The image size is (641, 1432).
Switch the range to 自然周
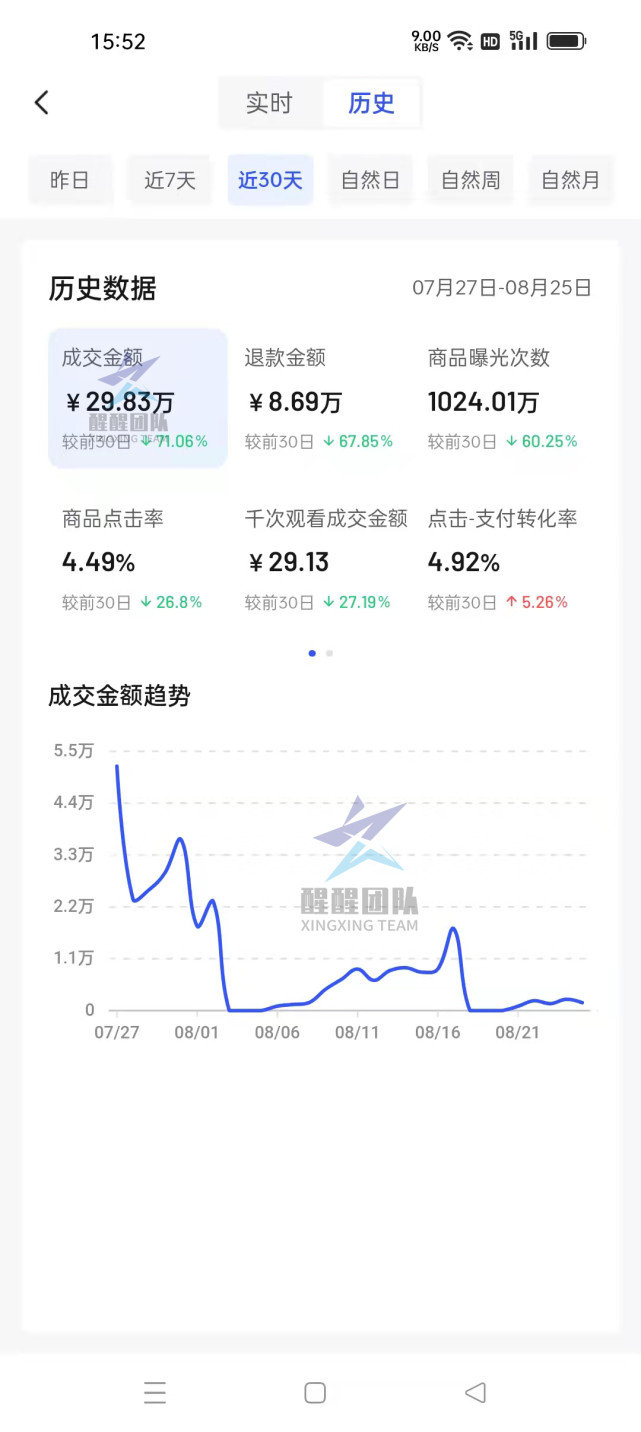click(470, 180)
